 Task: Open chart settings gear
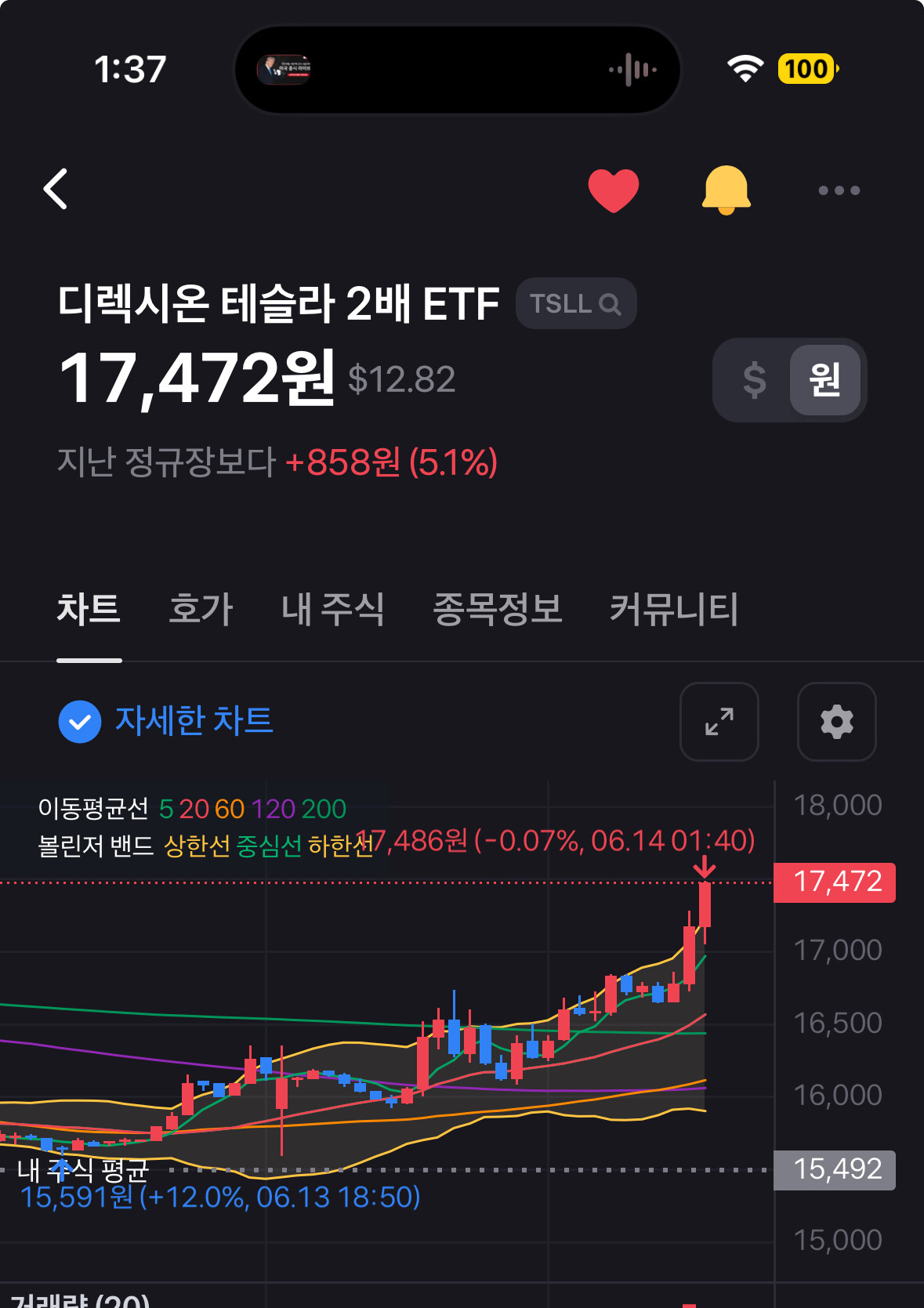tap(837, 722)
